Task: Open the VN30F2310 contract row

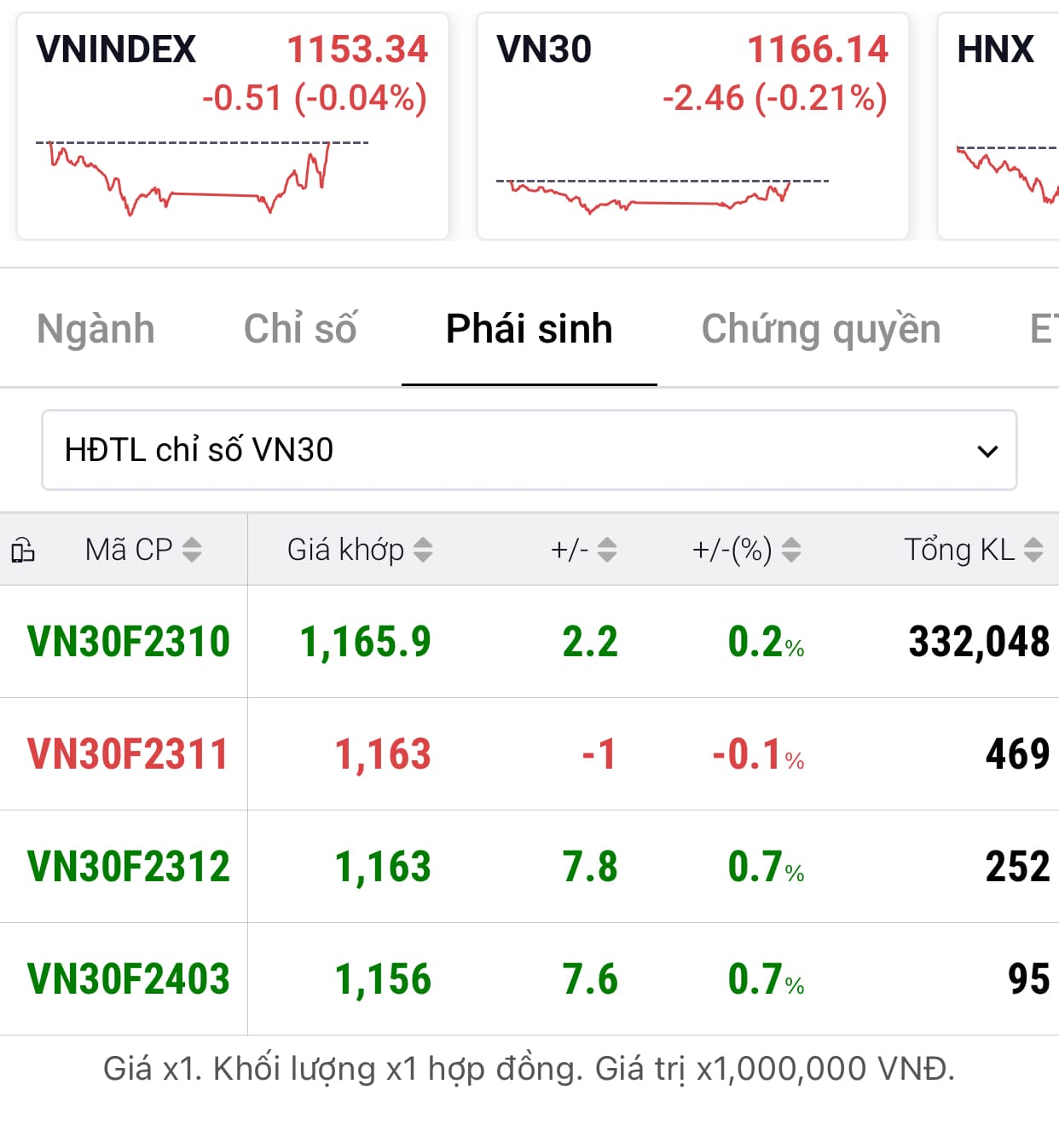Action: pos(129,642)
